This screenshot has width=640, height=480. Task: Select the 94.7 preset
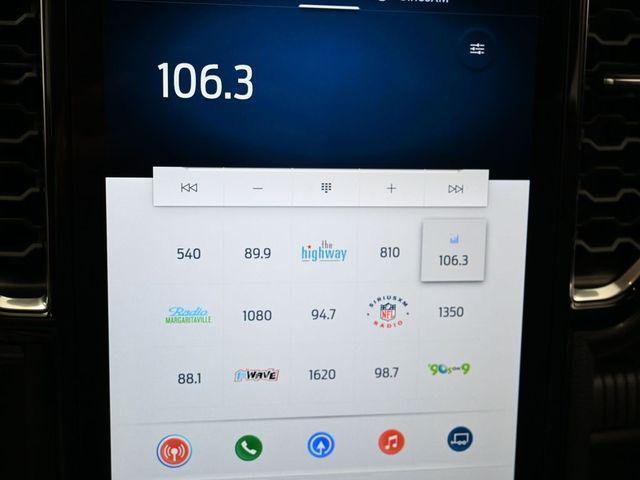(323, 314)
